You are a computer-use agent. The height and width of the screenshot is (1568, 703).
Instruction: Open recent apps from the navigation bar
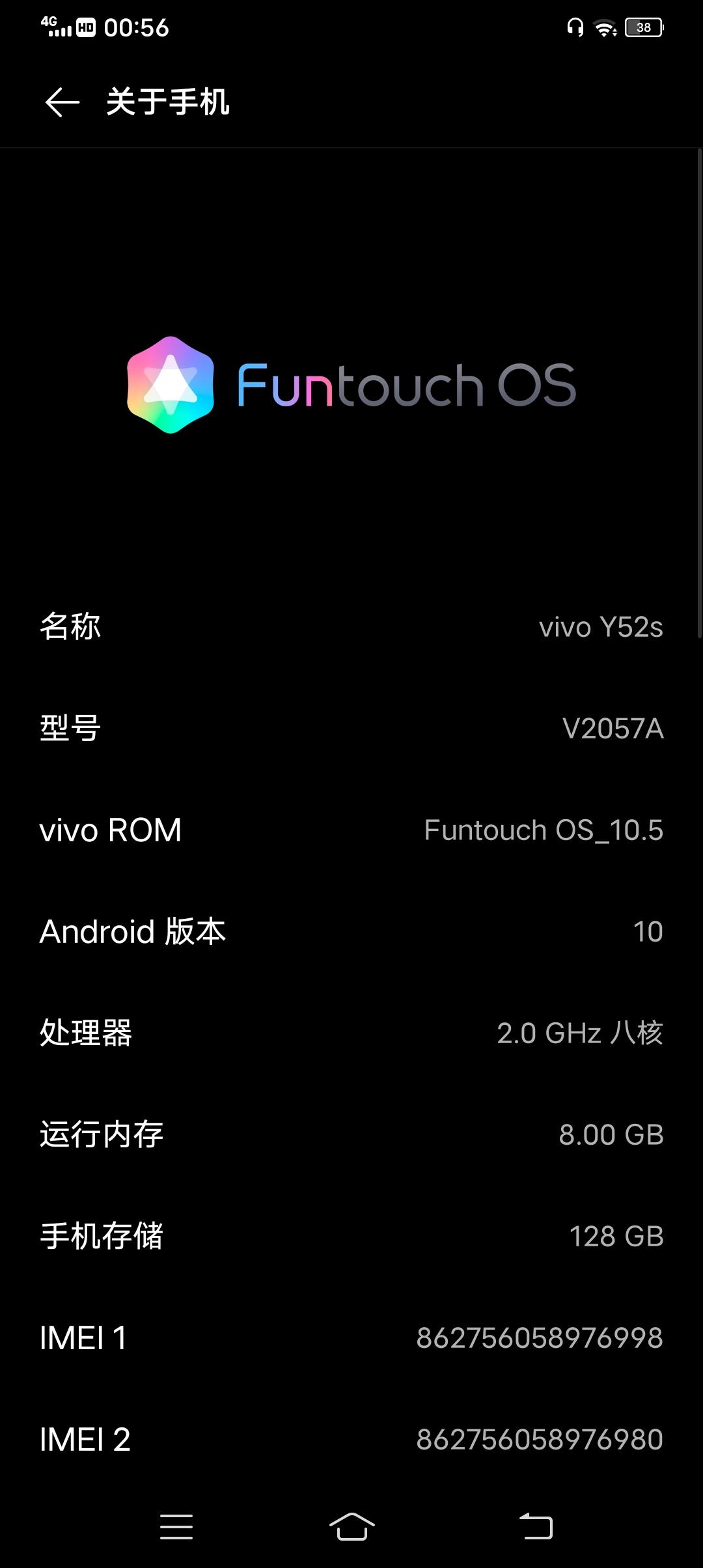point(176,1526)
